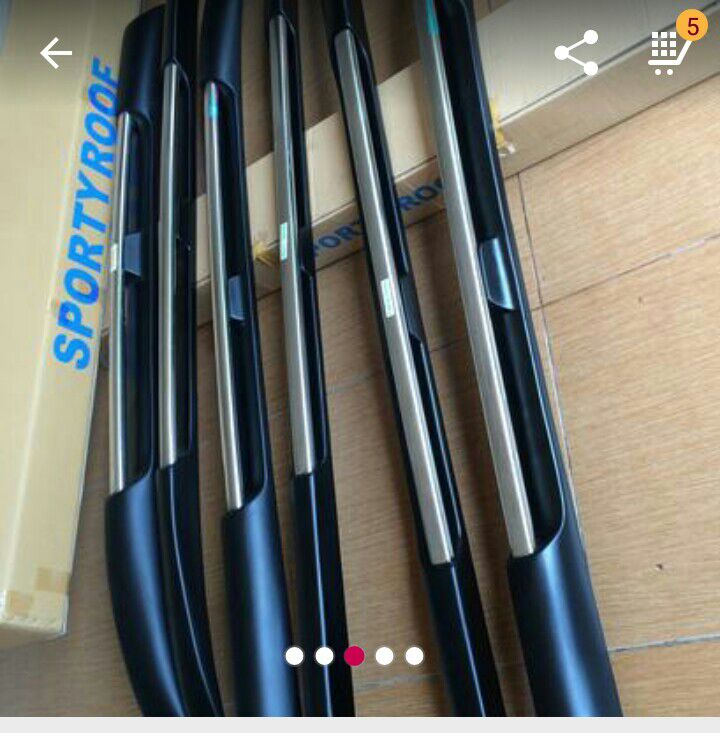720x733 pixels.
Task: Share this product listing
Action: pos(576,54)
